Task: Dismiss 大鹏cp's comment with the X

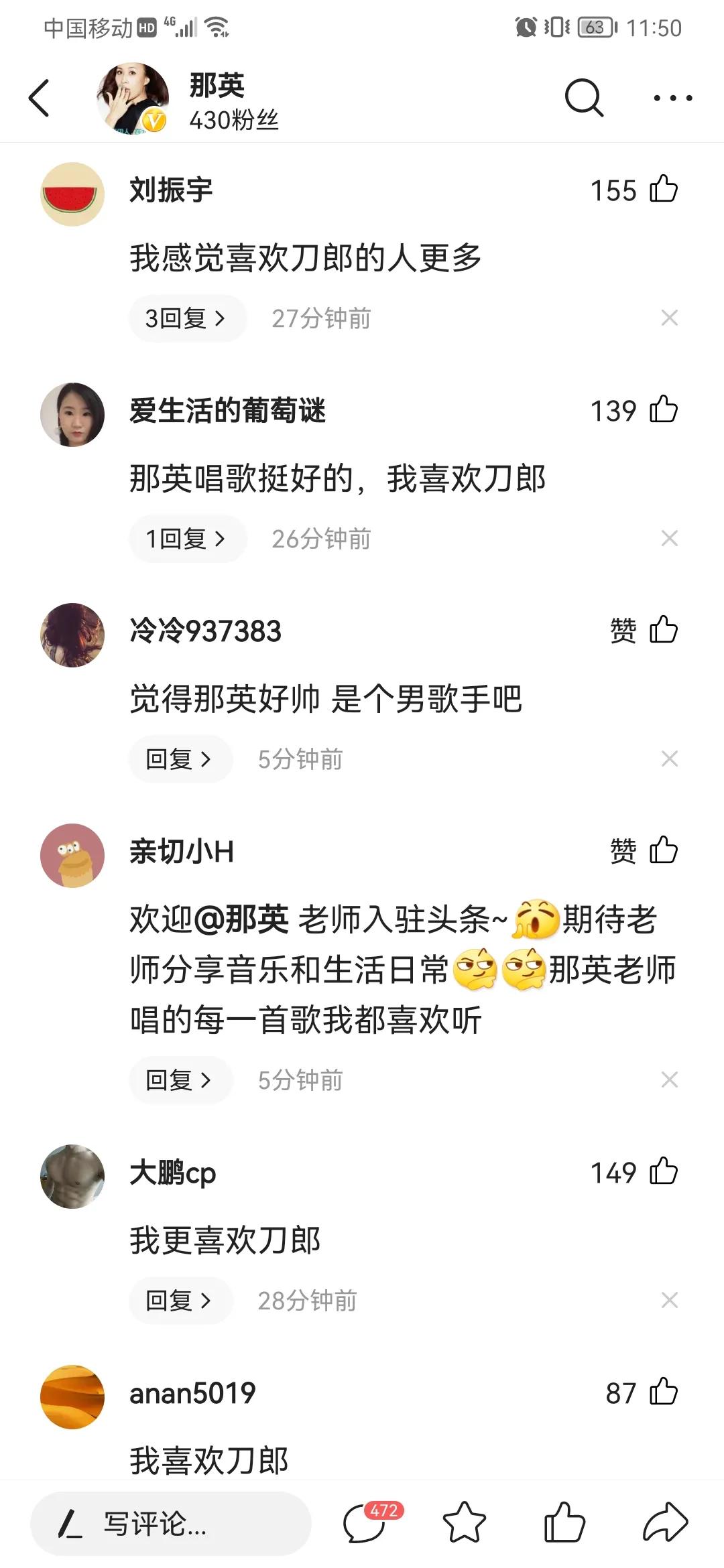Action: [669, 1301]
